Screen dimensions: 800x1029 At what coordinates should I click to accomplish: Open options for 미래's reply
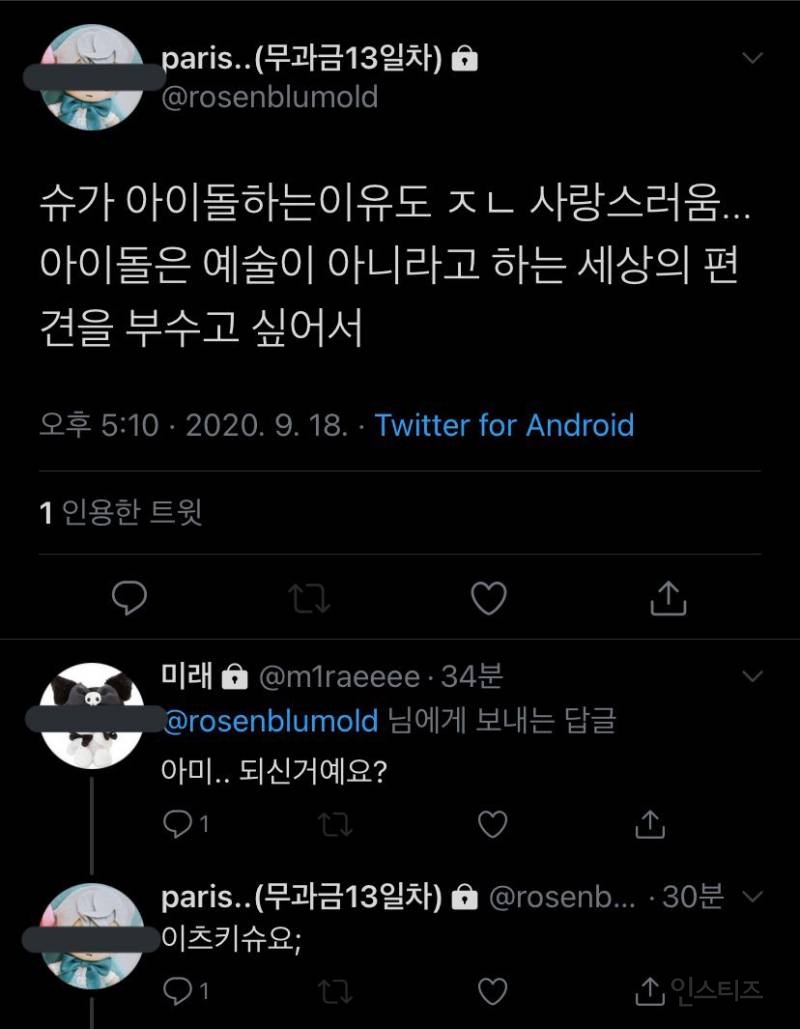pyautogui.click(x=752, y=675)
